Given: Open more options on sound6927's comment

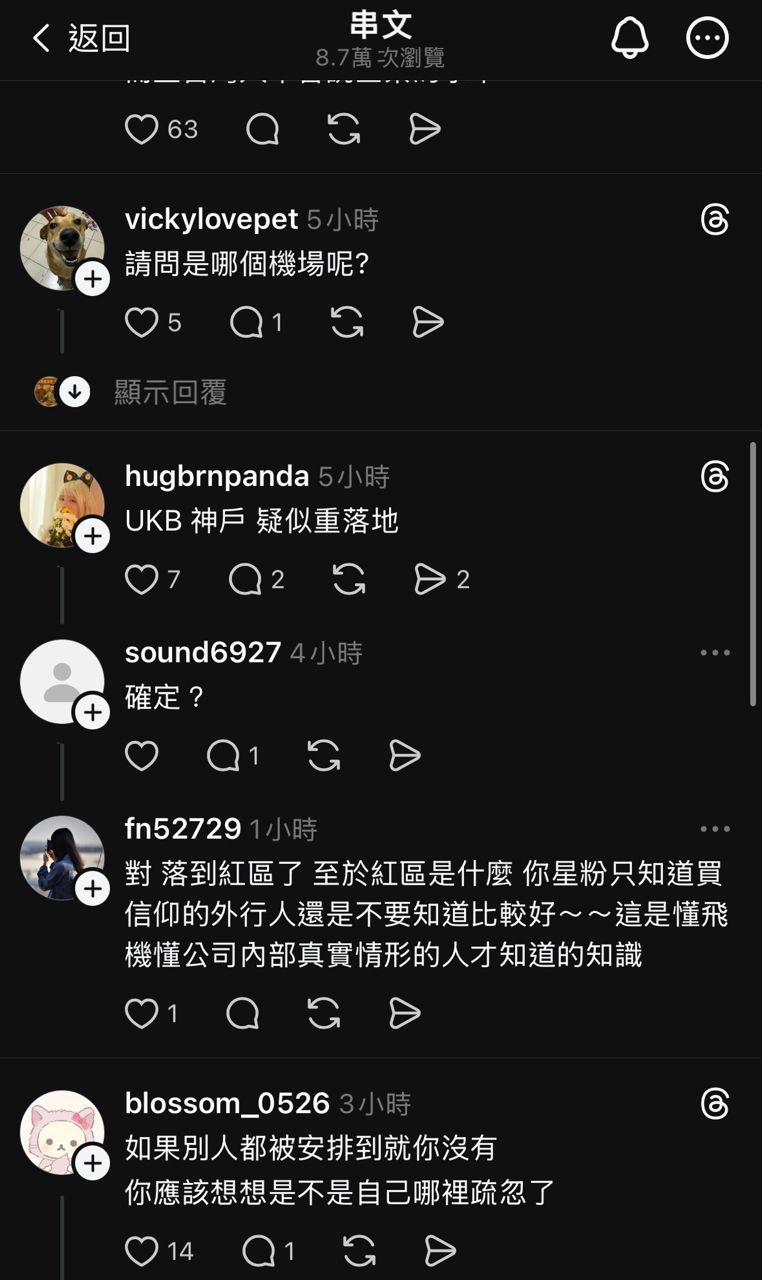Looking at the screenshot, I should (x=715, y=653).
